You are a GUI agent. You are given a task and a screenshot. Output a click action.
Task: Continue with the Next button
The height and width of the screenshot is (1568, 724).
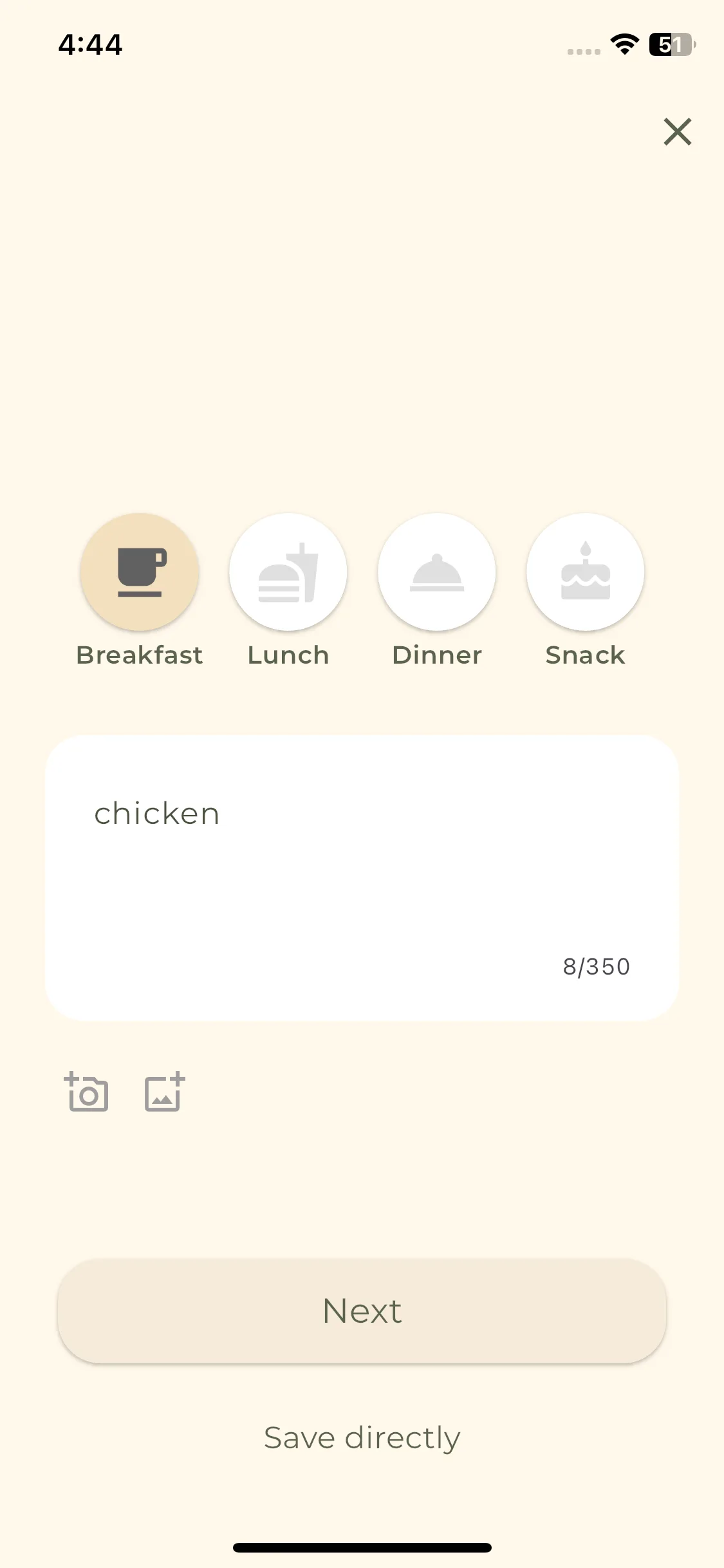coord(362,1311)
